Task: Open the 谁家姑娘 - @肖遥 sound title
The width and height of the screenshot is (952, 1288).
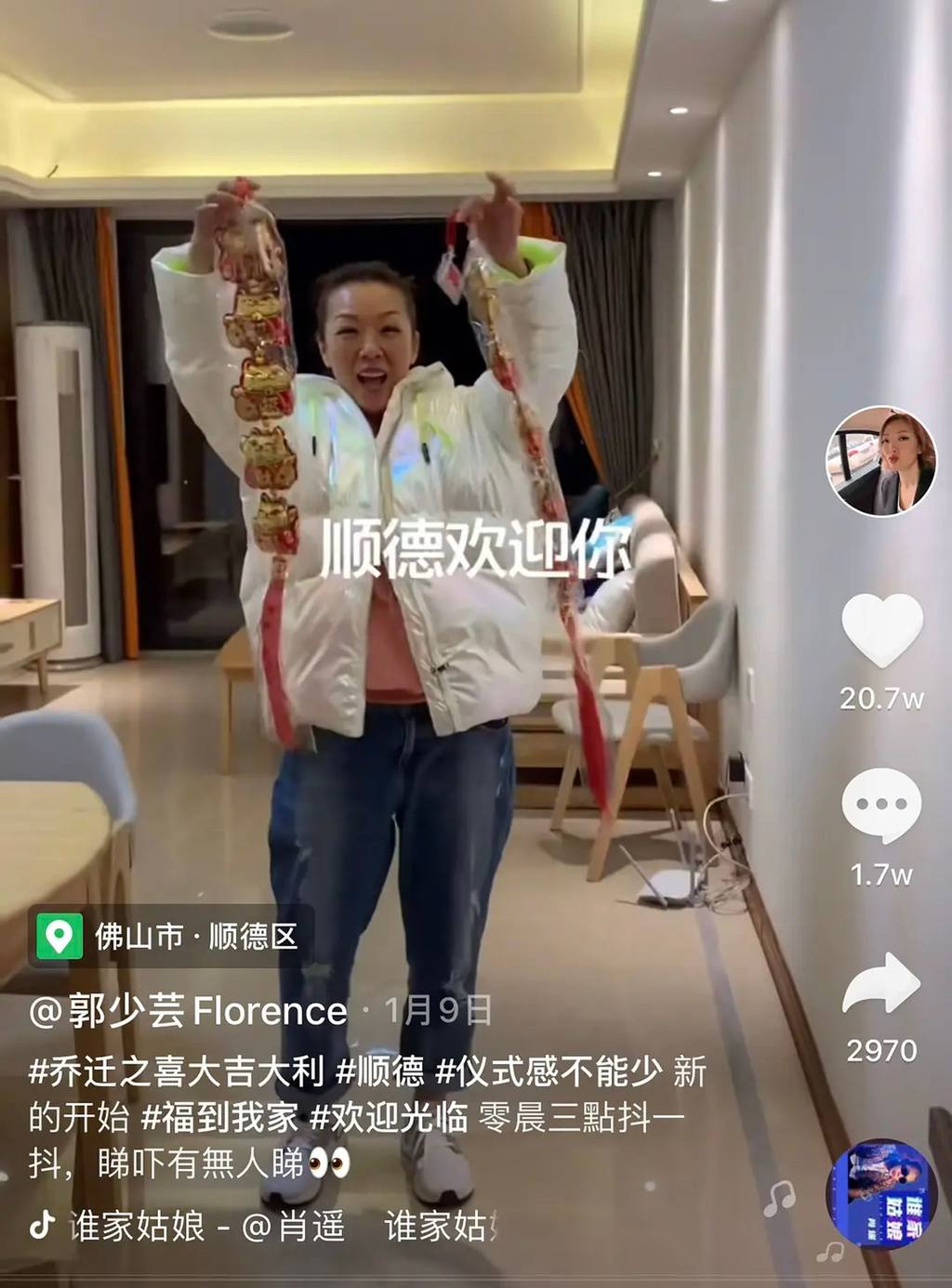Action: (206, 1227)
